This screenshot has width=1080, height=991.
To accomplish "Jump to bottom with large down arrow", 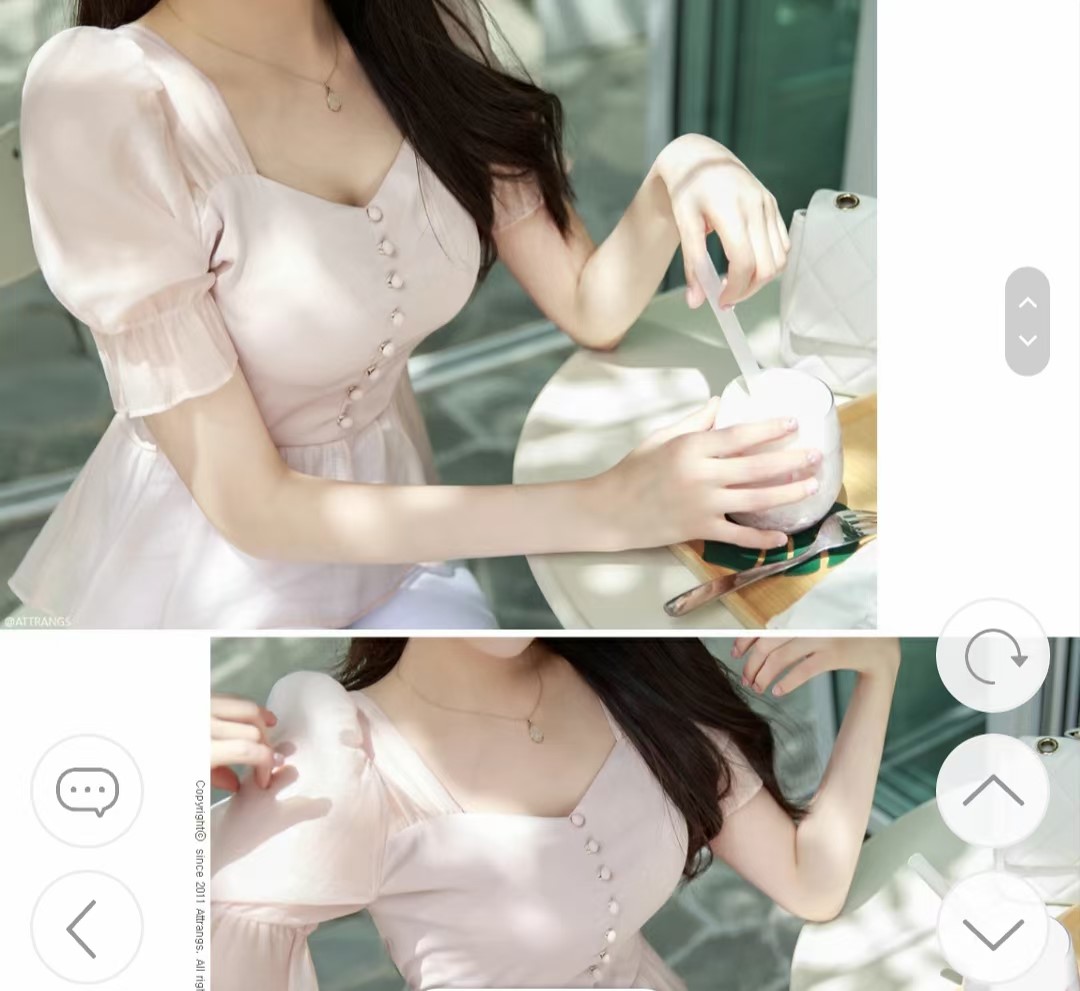I will [x=993, y=930].
